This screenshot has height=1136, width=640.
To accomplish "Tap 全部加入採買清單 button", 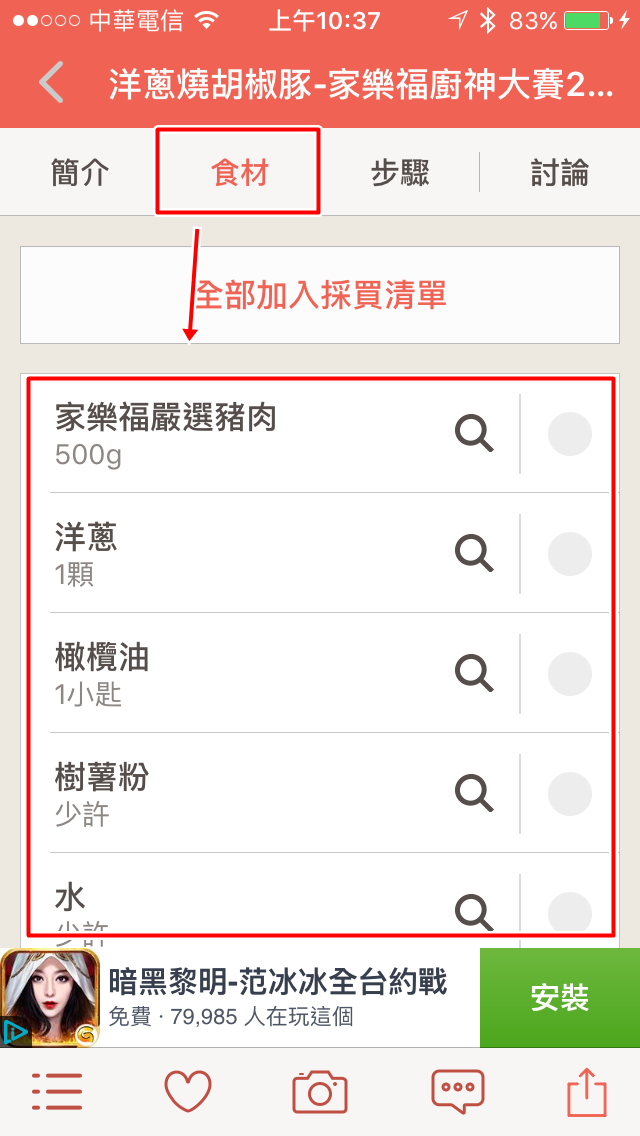I will tap(320, 295).
